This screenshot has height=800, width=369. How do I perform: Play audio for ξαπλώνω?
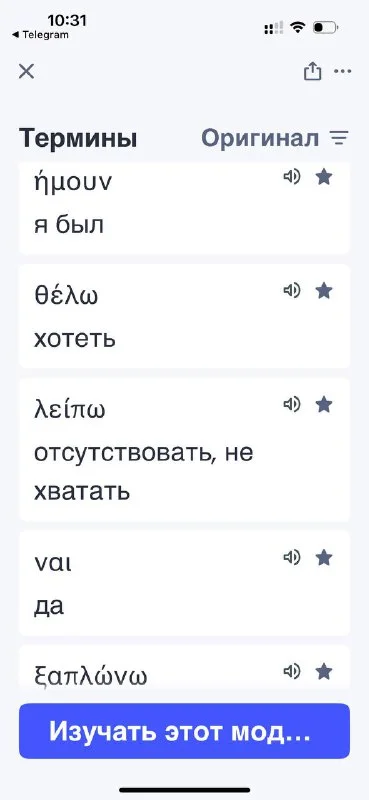coord(292,671)
